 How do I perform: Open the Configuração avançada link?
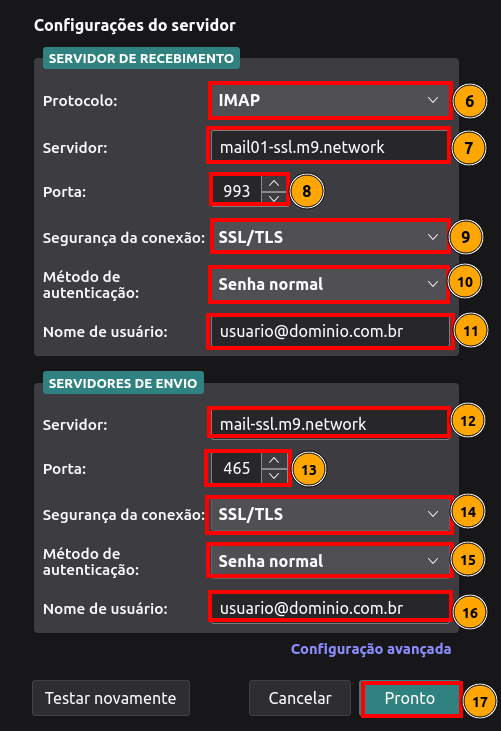click(371, 649)
